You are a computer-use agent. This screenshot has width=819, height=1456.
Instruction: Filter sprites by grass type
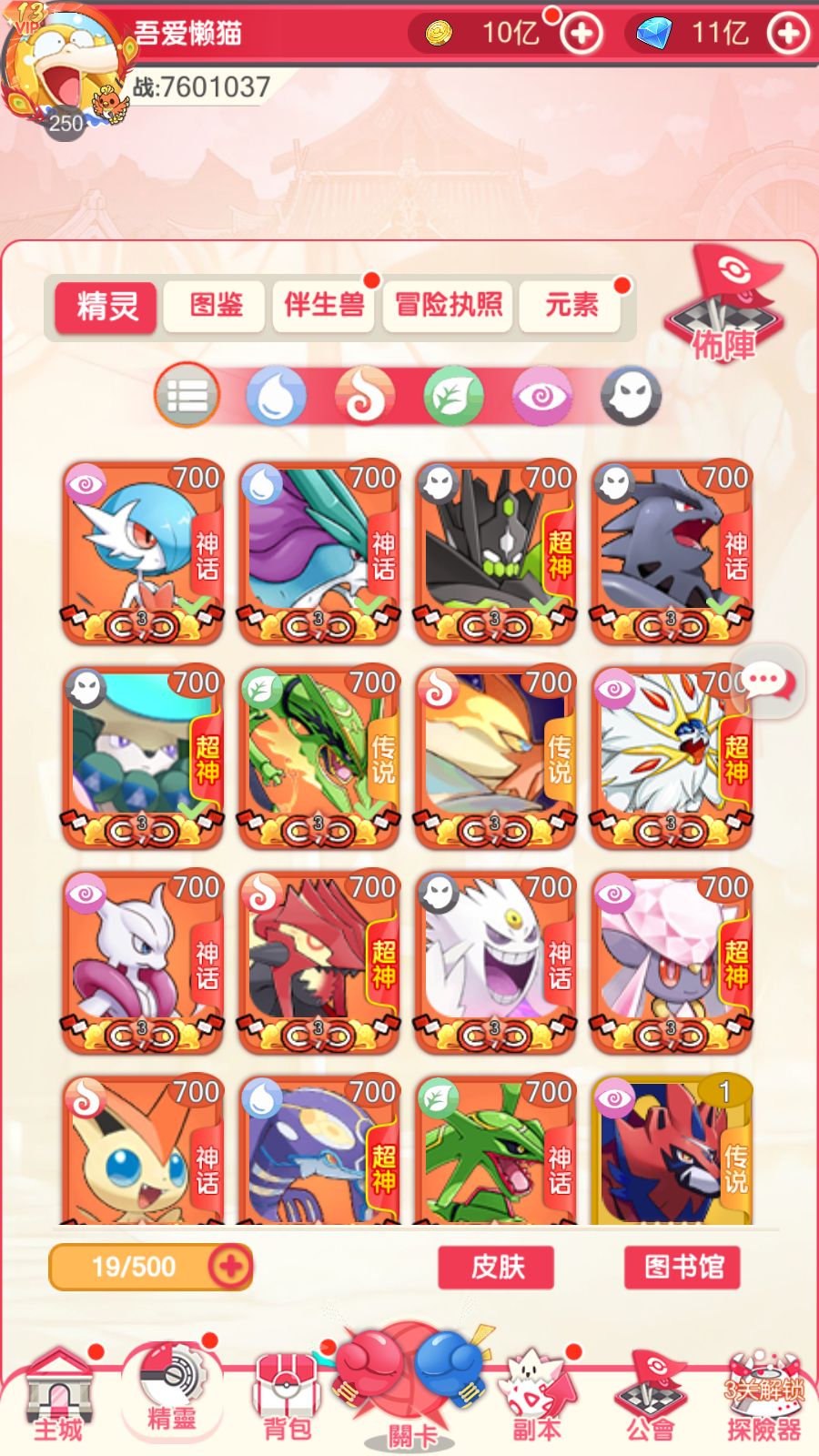tap(452, 396)
